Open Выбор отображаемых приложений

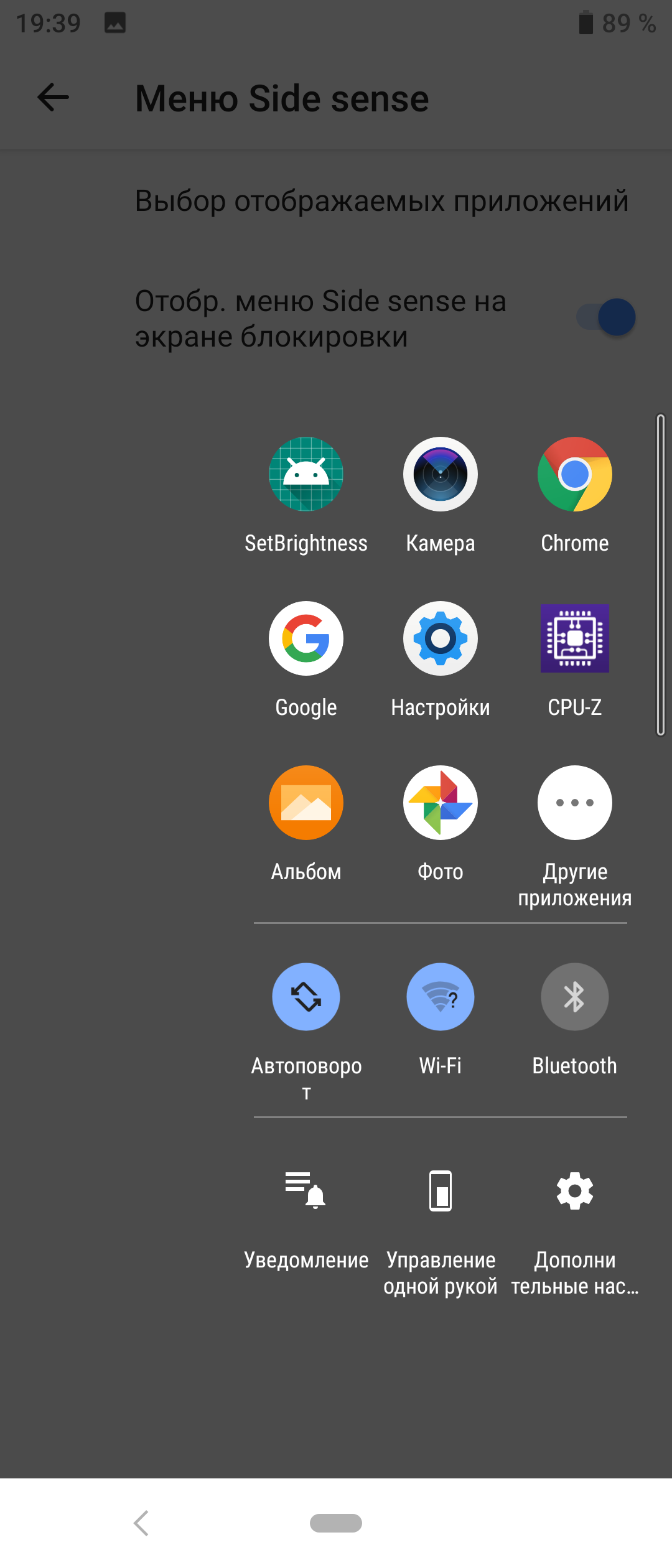click(x=381, y=201)
